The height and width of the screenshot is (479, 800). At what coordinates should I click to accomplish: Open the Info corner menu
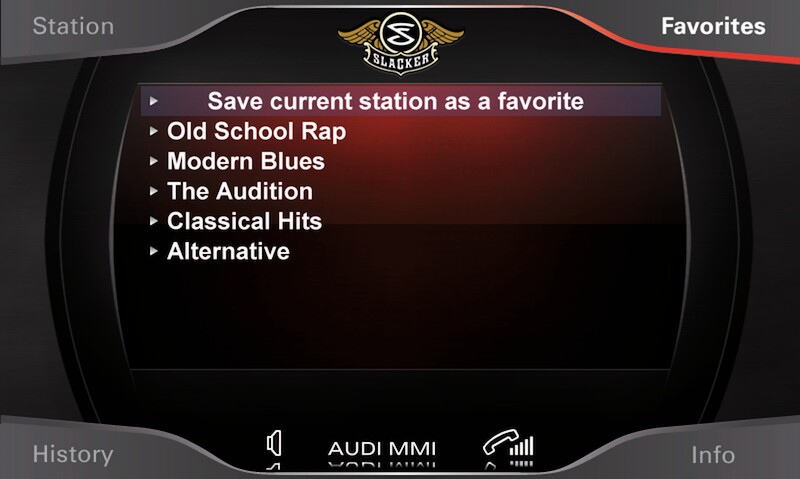(x=713, y=454)
